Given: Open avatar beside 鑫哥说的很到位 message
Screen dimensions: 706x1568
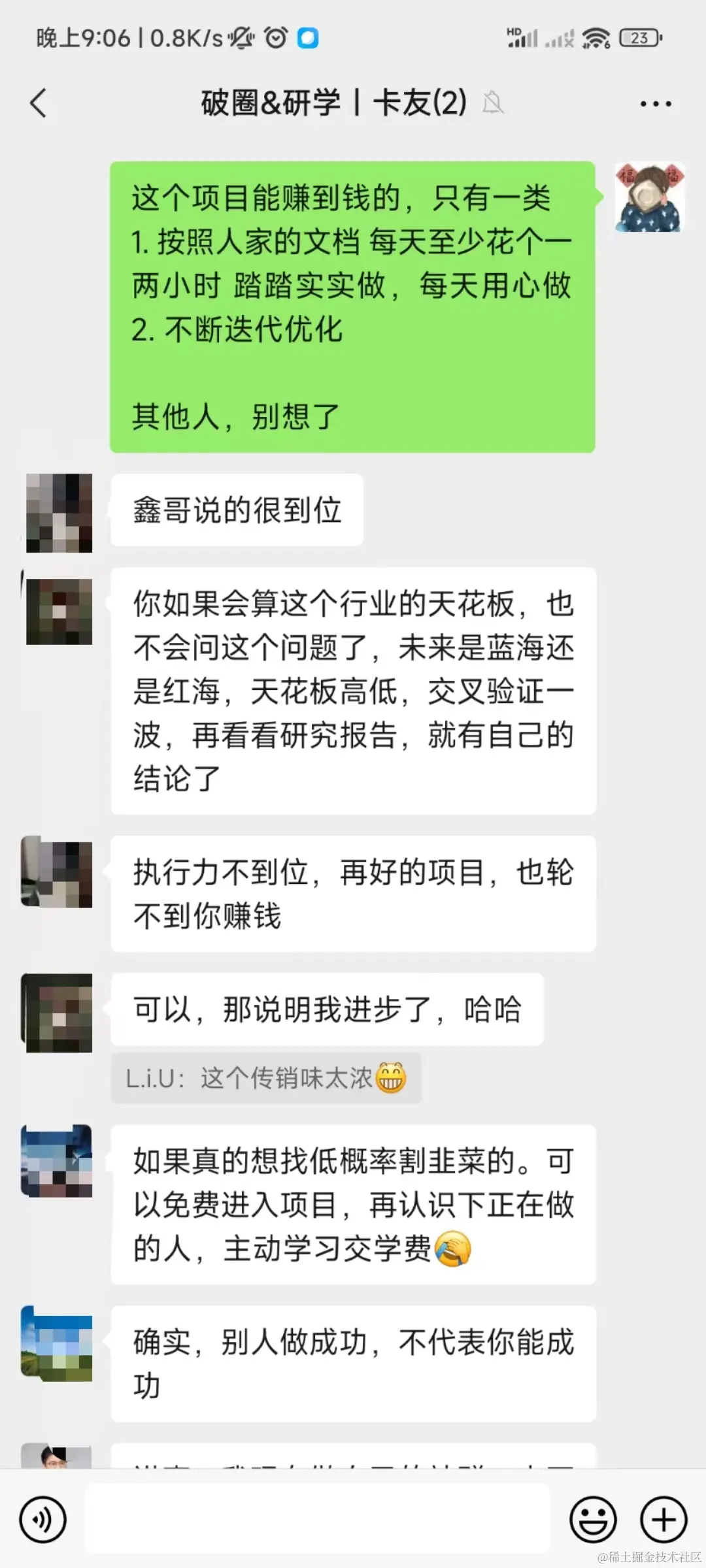Looking at the screenshot, I should click(x=59, y=513).
